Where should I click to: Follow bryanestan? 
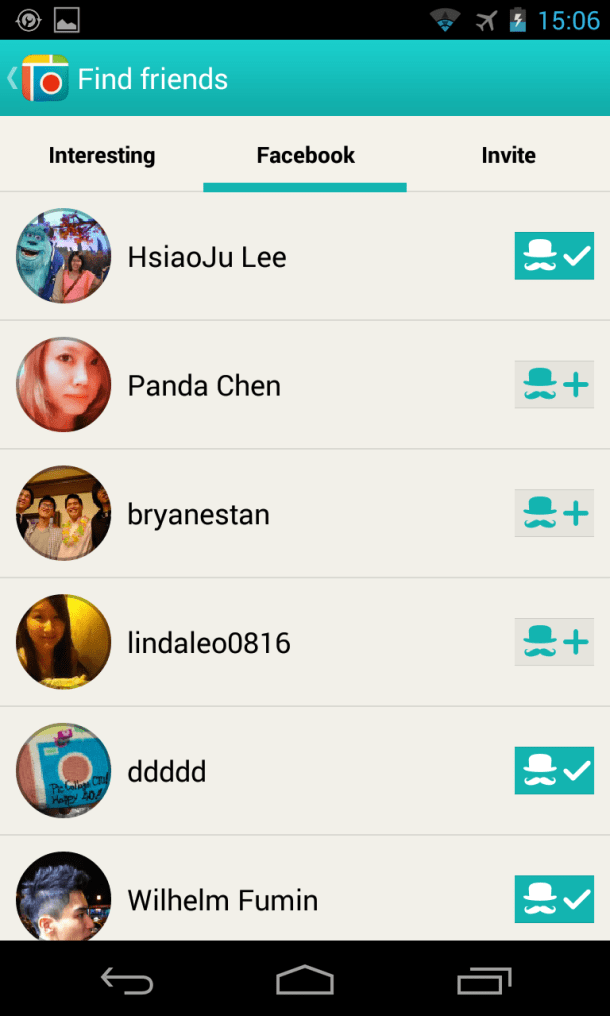(554, 514)
